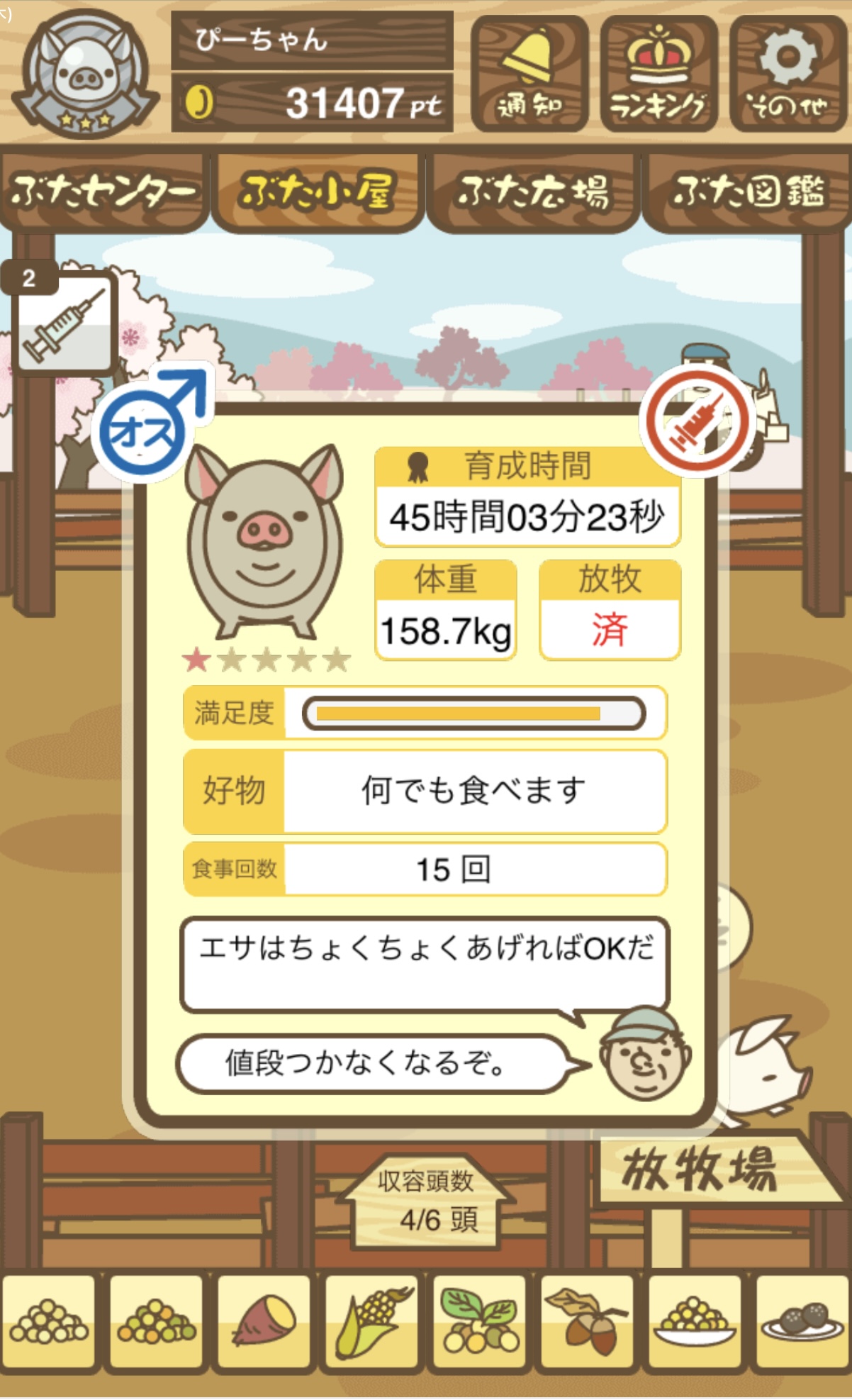This screenshot has height=1400, width=852.
Task: Select the mixed colored beans feed
Action: (x=157, y=1322)
